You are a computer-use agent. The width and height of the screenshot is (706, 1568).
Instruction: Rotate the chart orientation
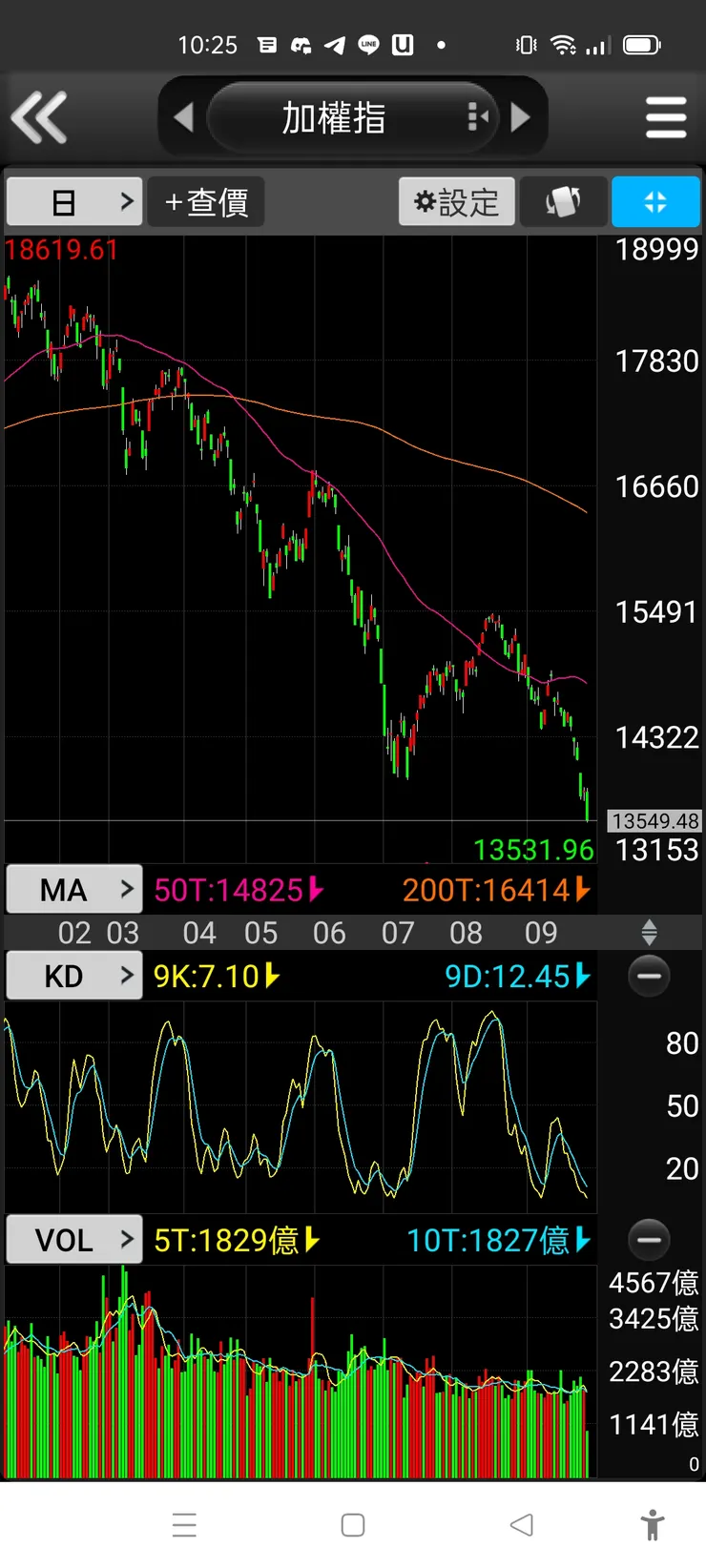tap(563, 202)
